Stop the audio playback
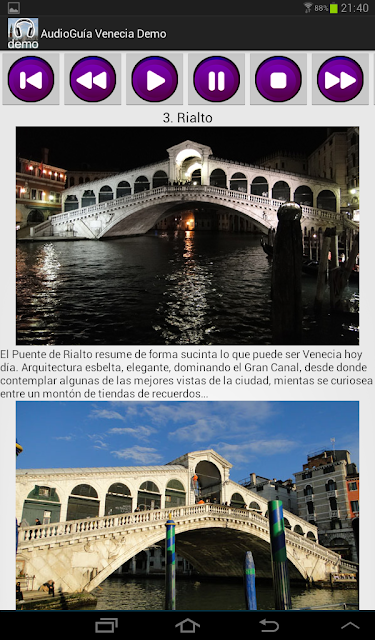Viewport: 375px width, 640px height. tap(278, 79)
